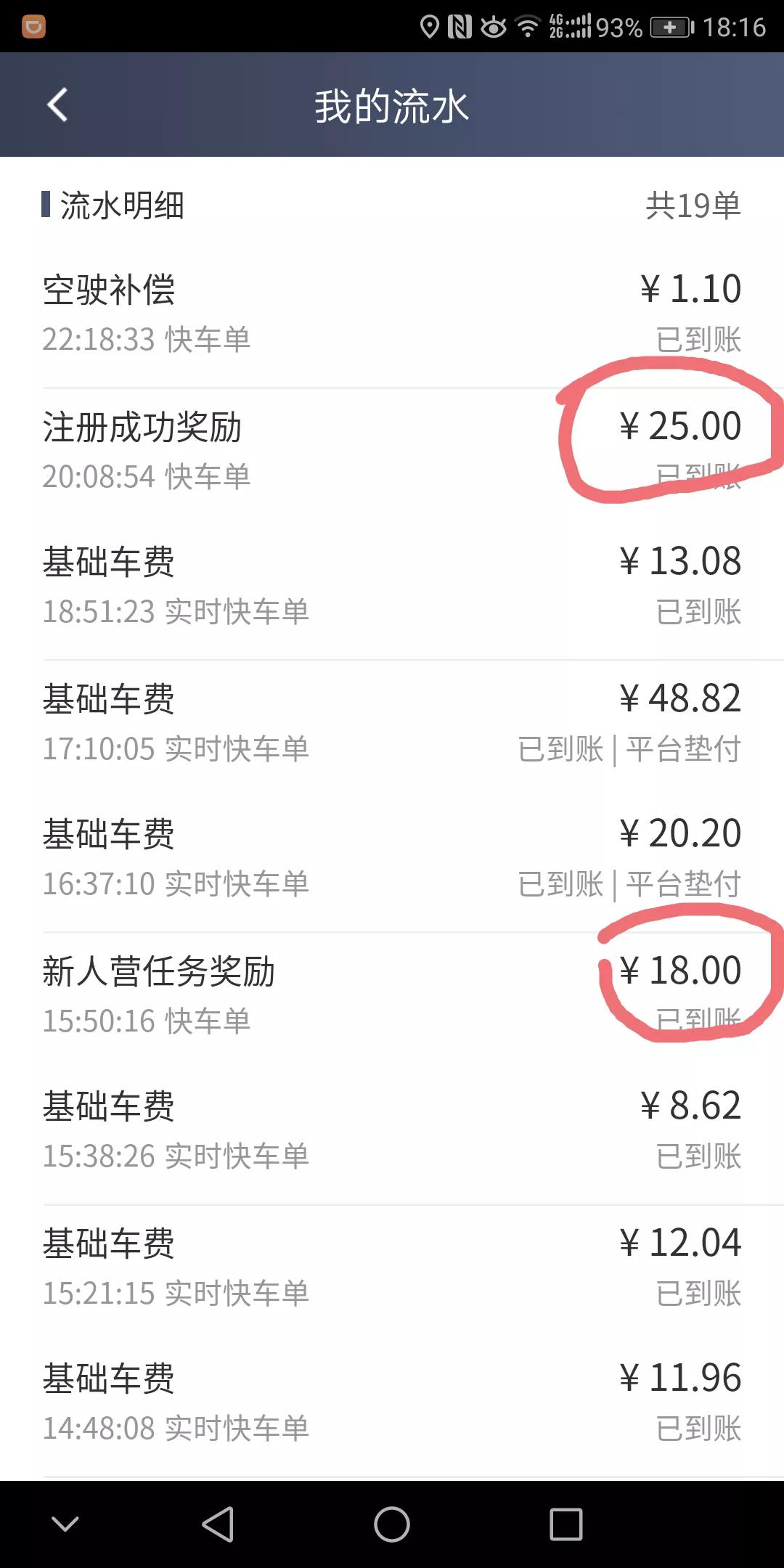784x1568 pixels.
Task: Tap the WiFi icon in the status bar
Action: pos(528,26)
